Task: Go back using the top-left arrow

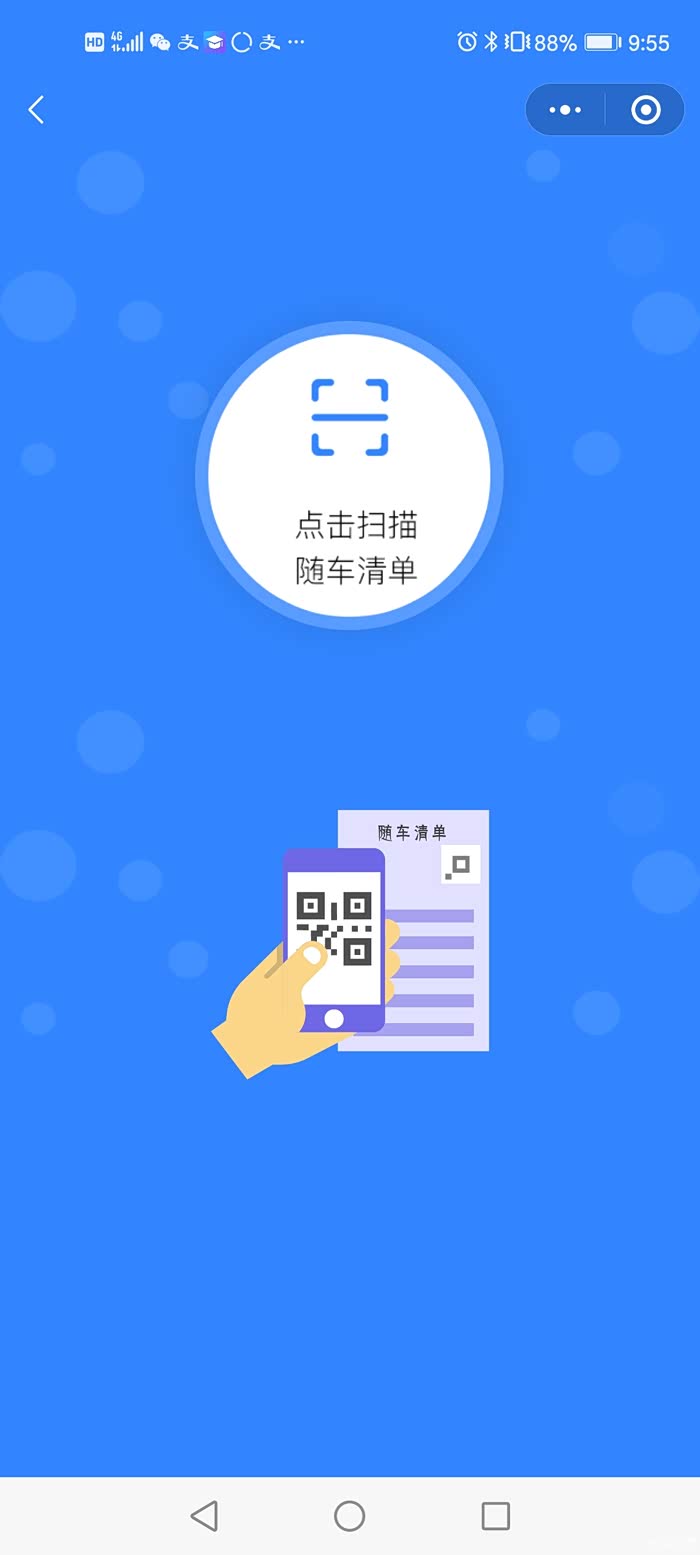Action: pyautogui.click(x=36, y=110)
